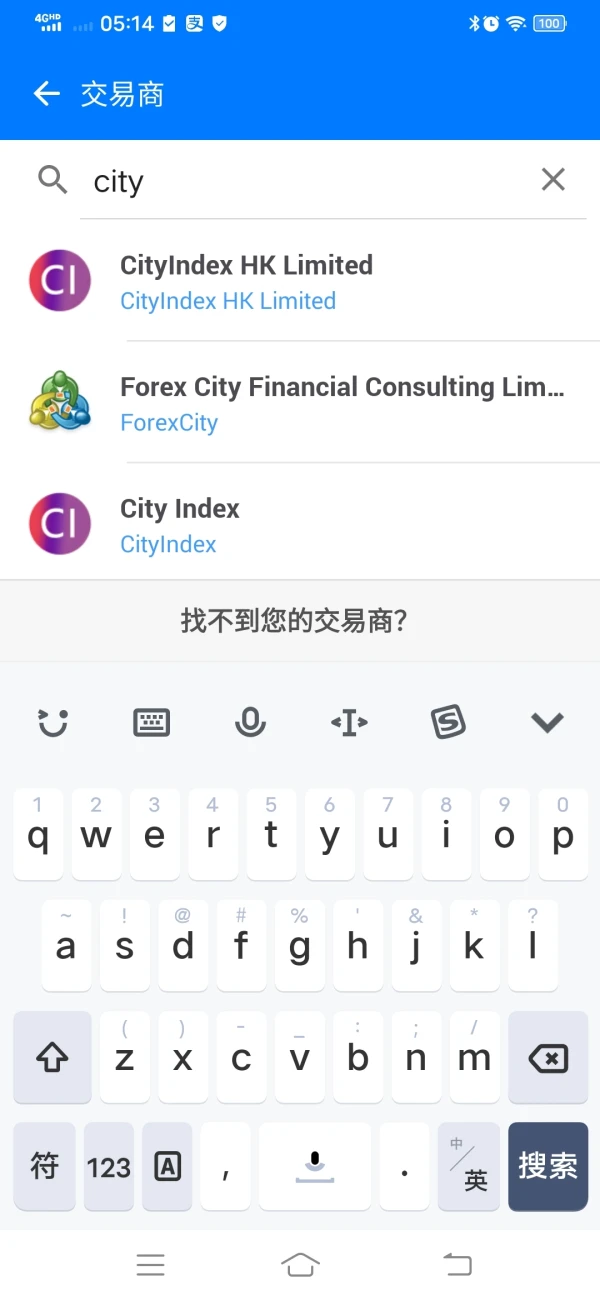Image resolution: width=600 pixels, height=1300 pixels.
Task: Tap the 搜索 key on the keyboard
Action: click(548, 1166)
